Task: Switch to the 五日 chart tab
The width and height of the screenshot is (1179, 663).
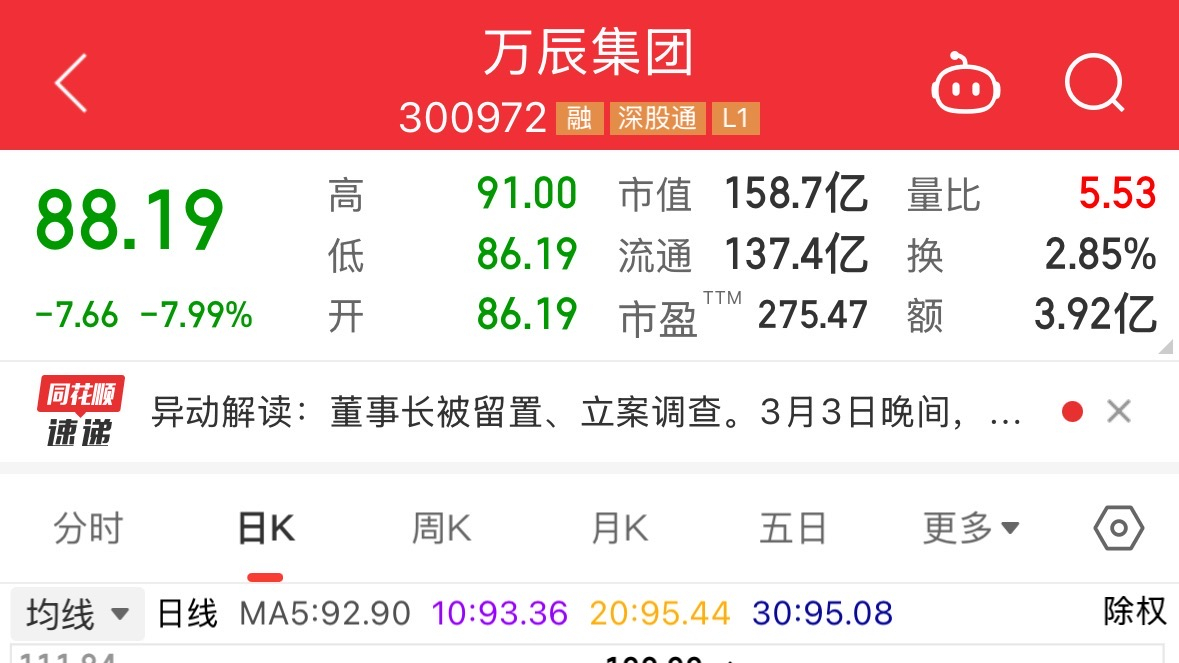Action: [x=793, y=528]
